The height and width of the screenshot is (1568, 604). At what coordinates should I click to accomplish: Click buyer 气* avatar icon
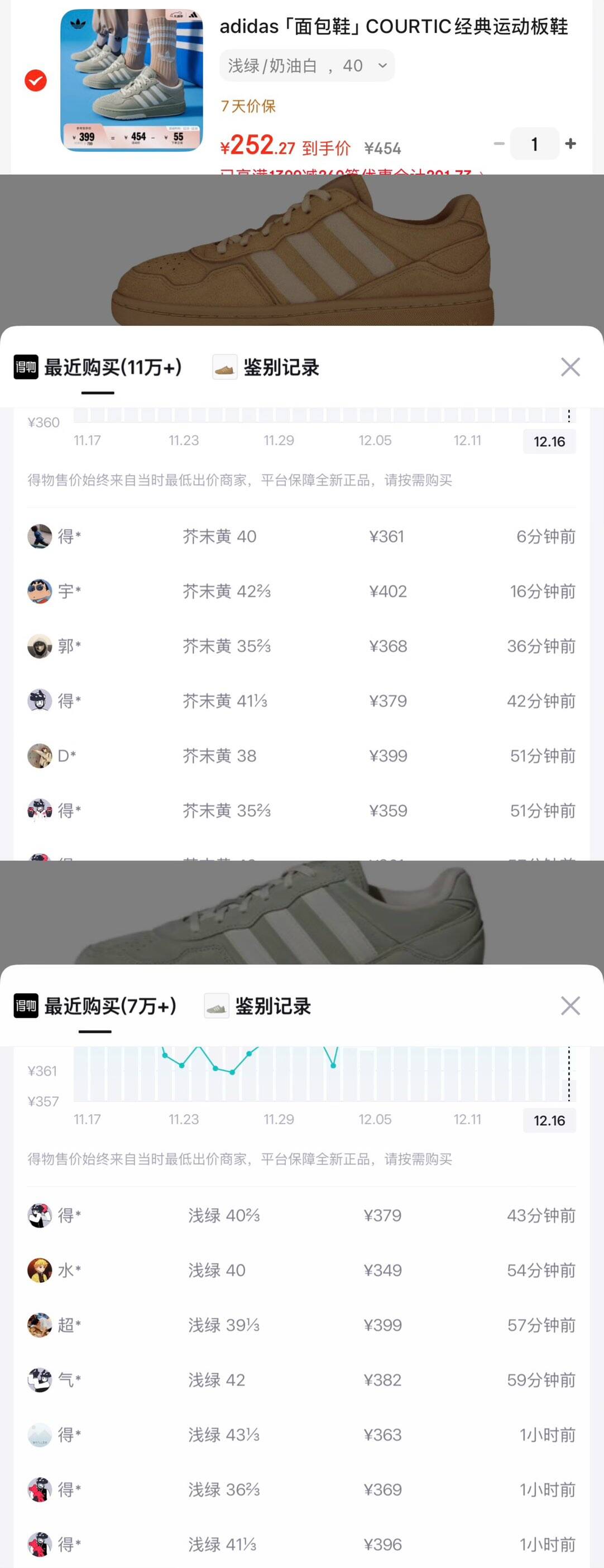pos(40,1380)
